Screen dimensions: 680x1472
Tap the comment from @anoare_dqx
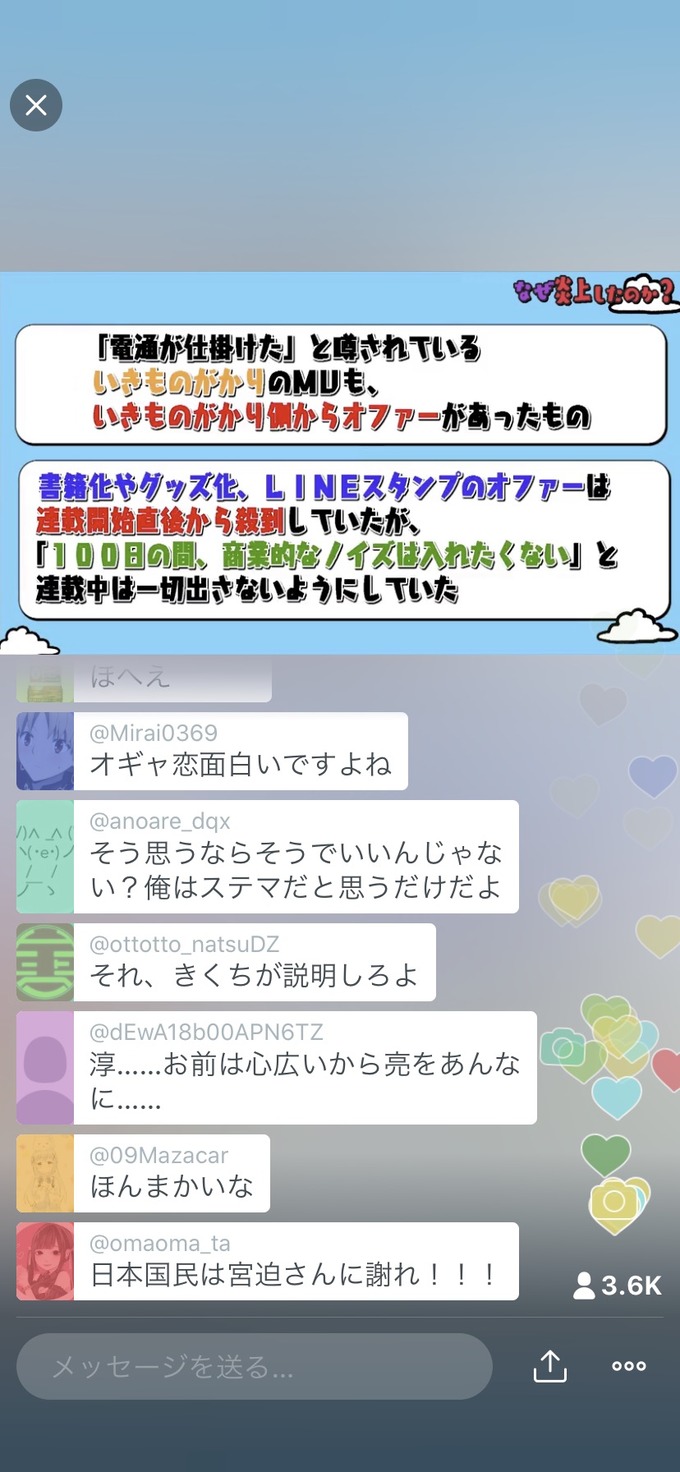coord(268,856)
